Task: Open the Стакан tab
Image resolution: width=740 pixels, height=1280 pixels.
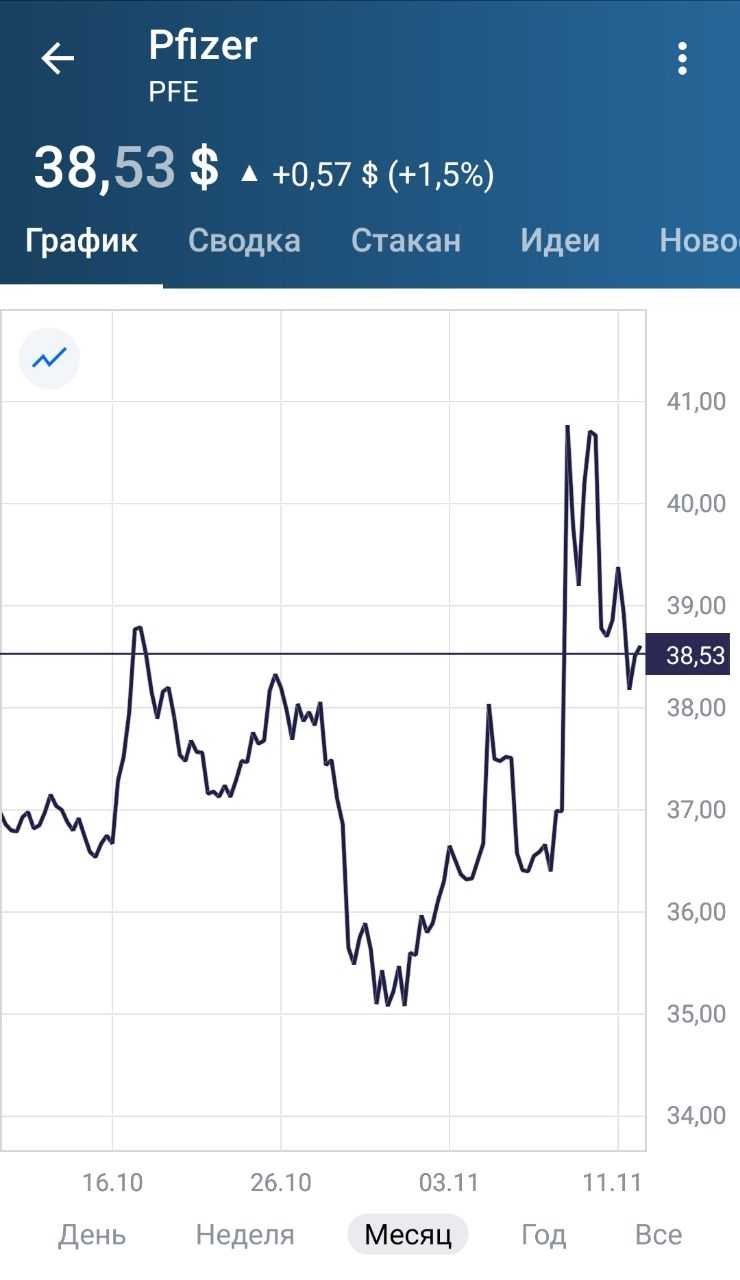Action: point(406,241)
